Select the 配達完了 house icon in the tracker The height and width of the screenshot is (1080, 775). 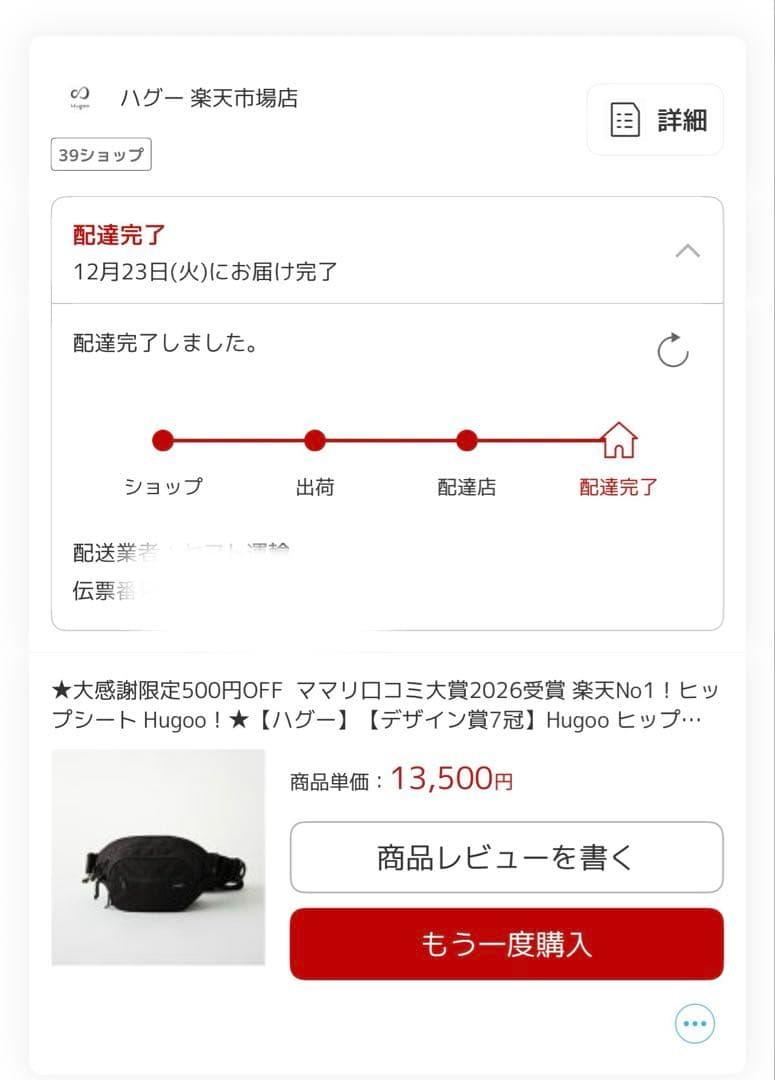[x=620, y=438]
